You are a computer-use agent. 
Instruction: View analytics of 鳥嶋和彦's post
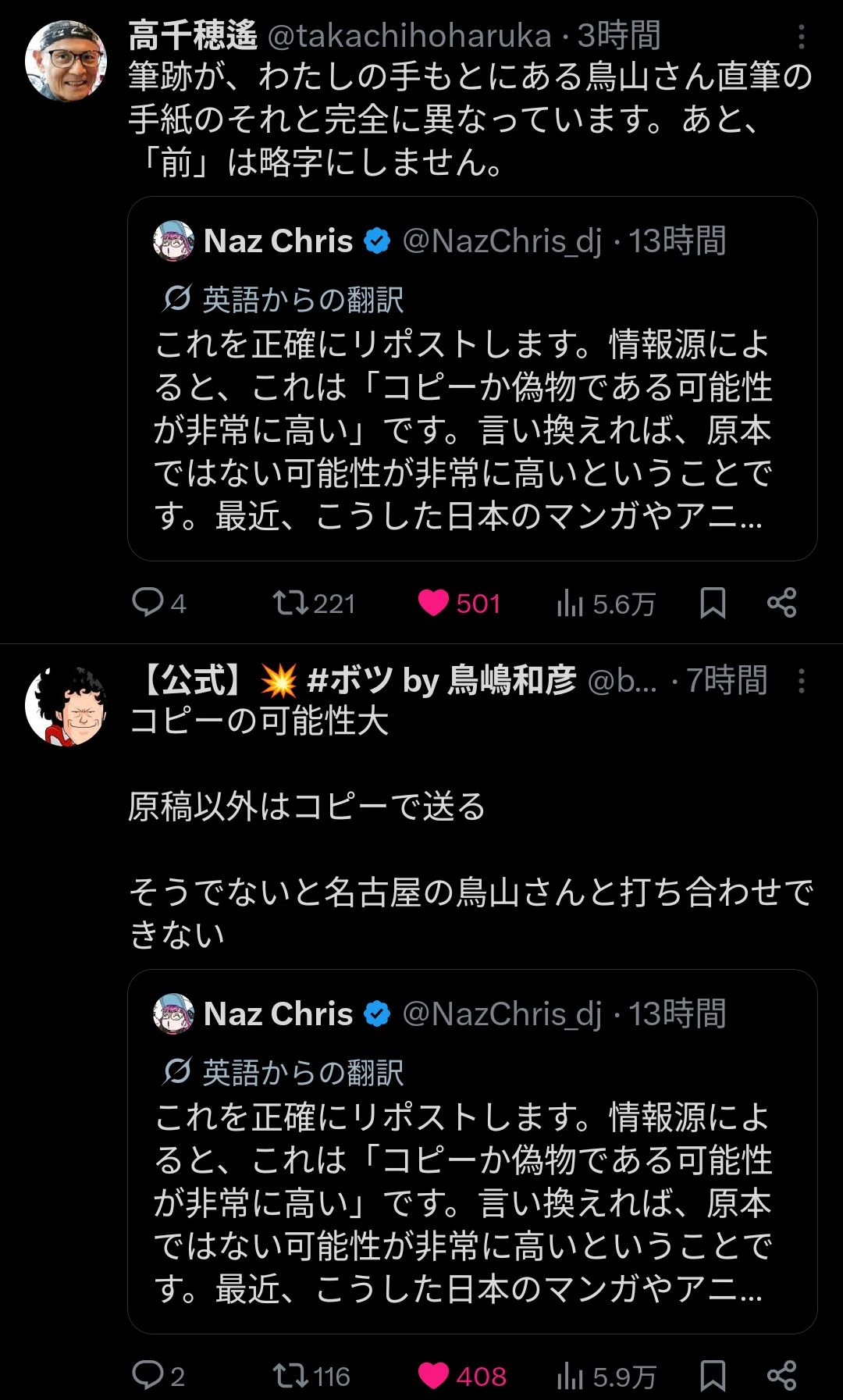(x=606, y=1377)
